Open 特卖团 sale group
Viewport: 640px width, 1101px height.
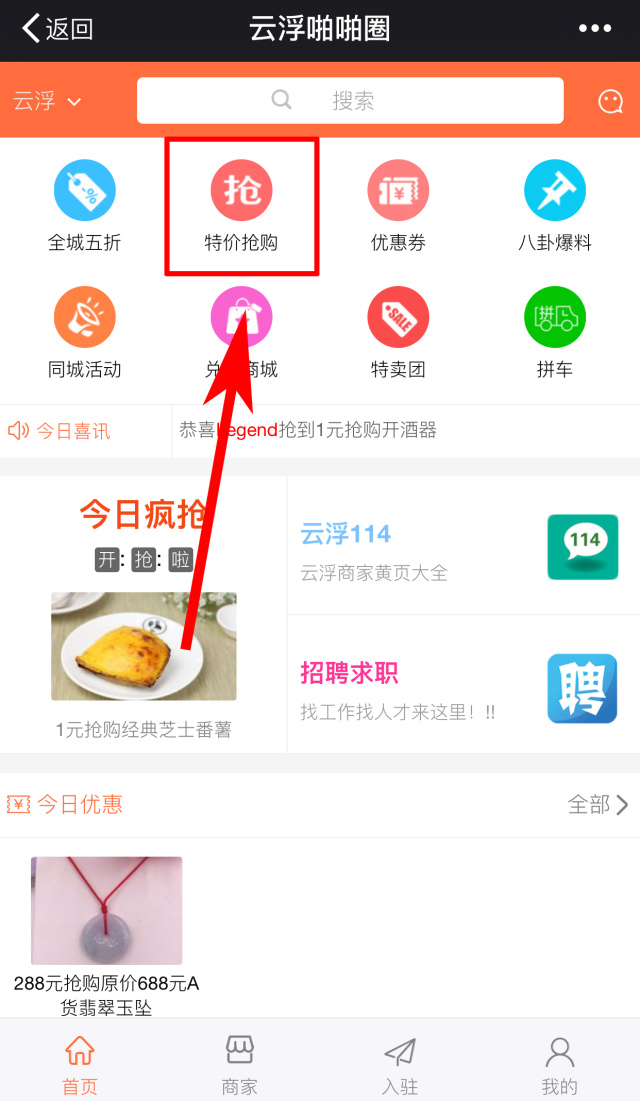click(x=398, y=333)
